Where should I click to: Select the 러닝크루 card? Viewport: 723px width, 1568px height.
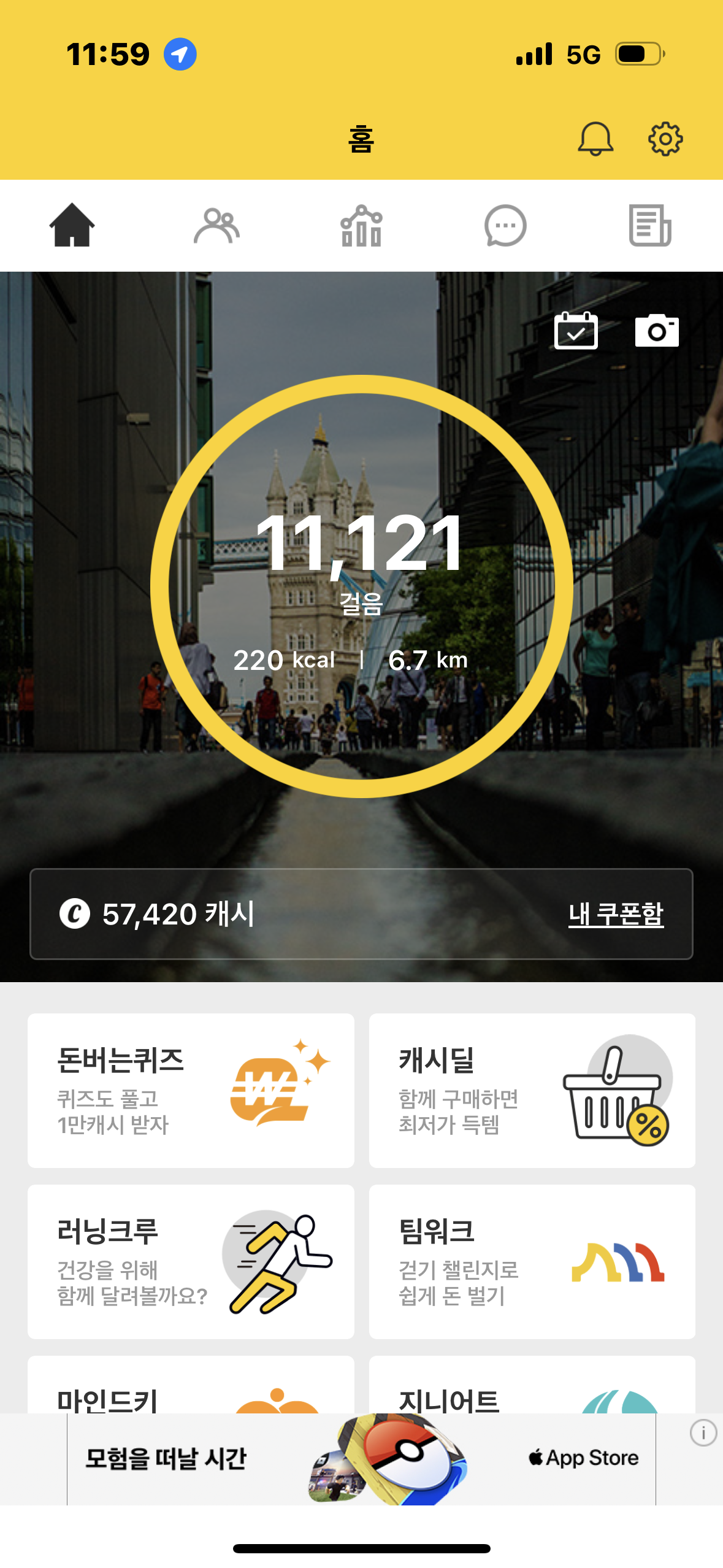tap(191, 1261)
